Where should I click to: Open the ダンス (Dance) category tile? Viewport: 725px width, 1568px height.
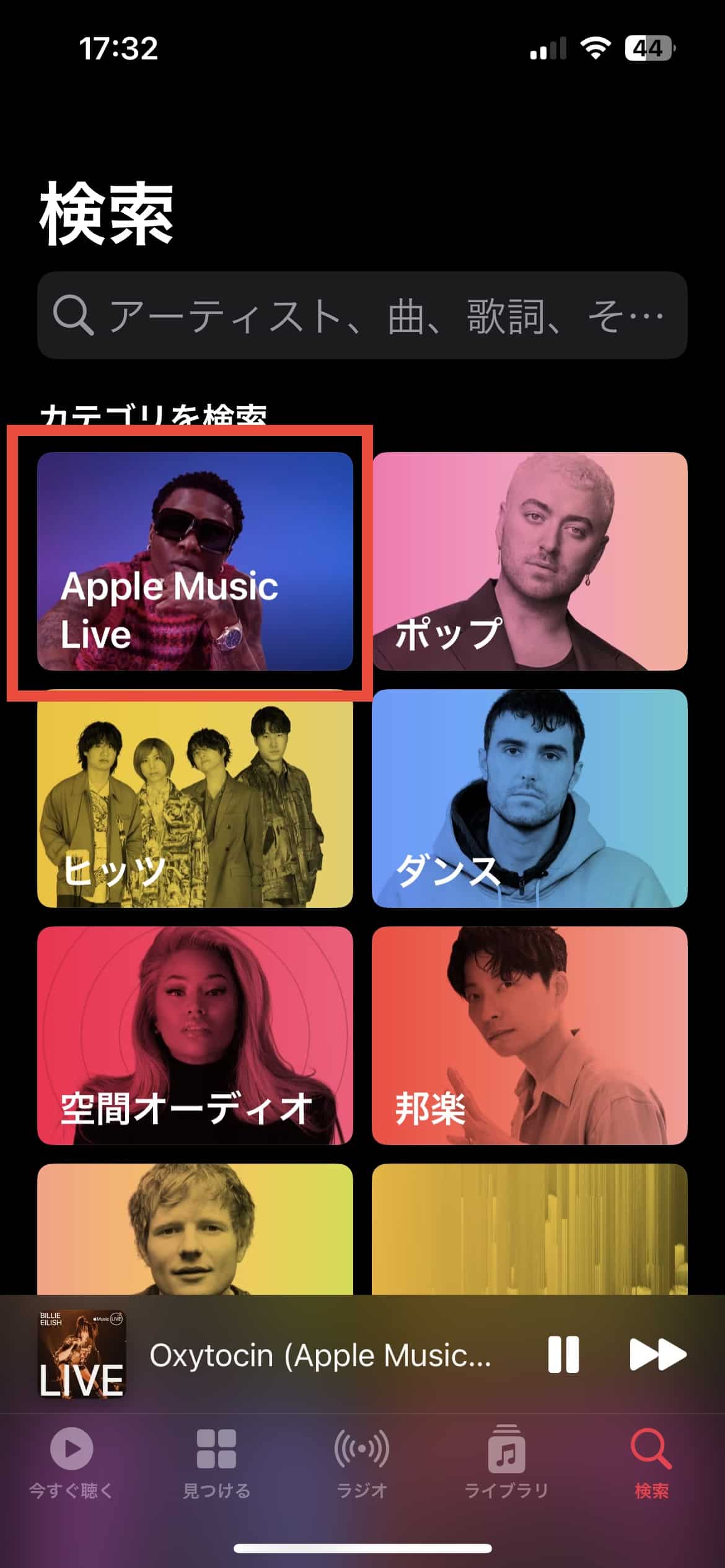point(530,805)
